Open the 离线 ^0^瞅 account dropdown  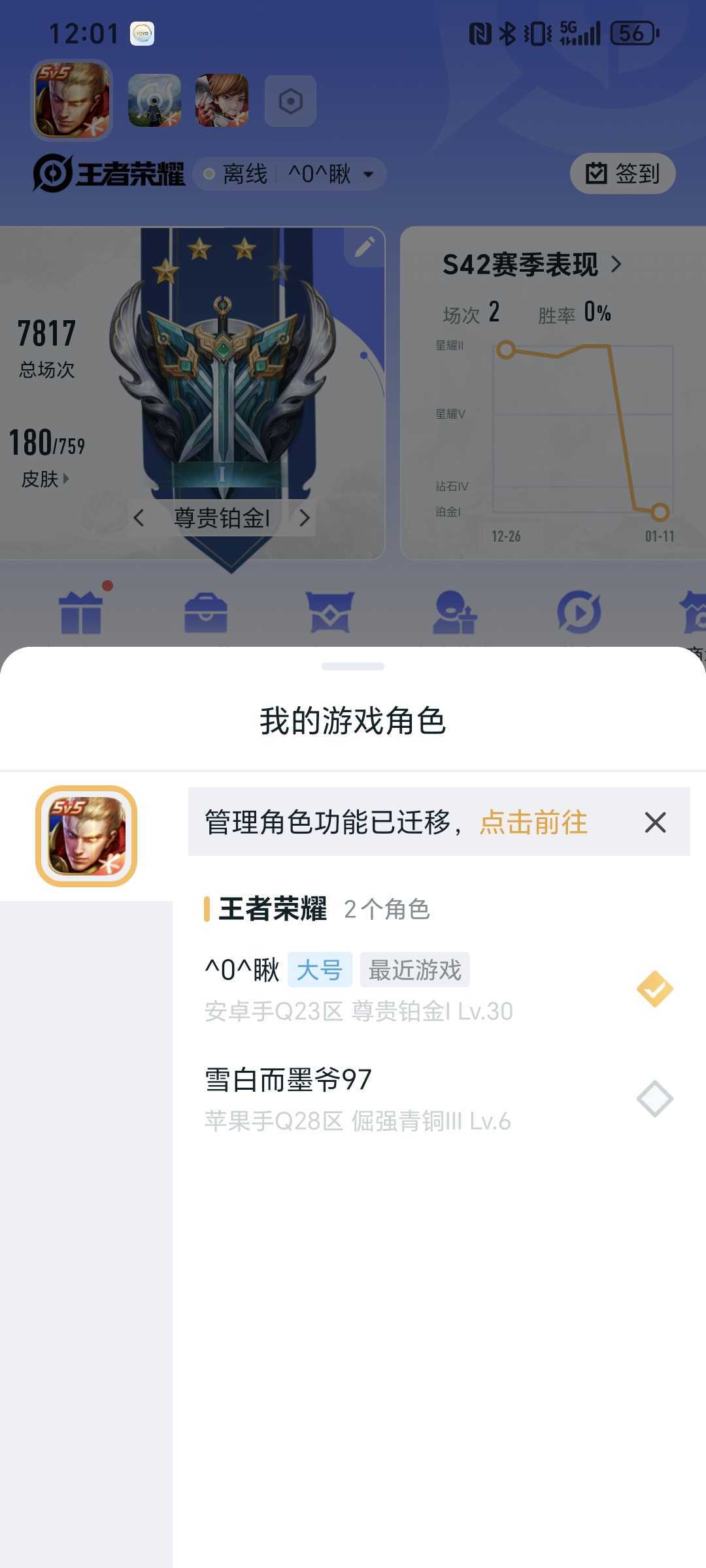[290, 174]
